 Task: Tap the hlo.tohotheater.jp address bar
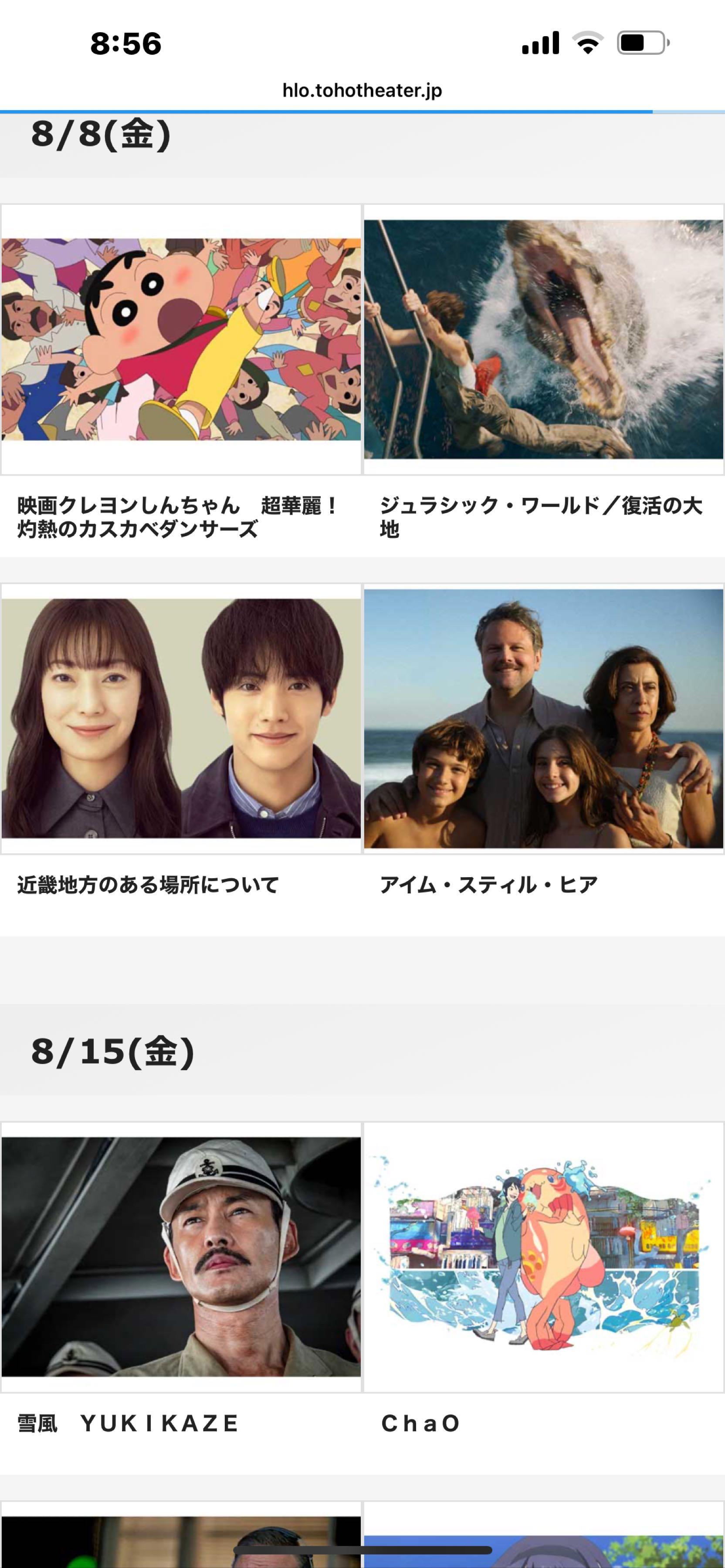pos(362,91)
